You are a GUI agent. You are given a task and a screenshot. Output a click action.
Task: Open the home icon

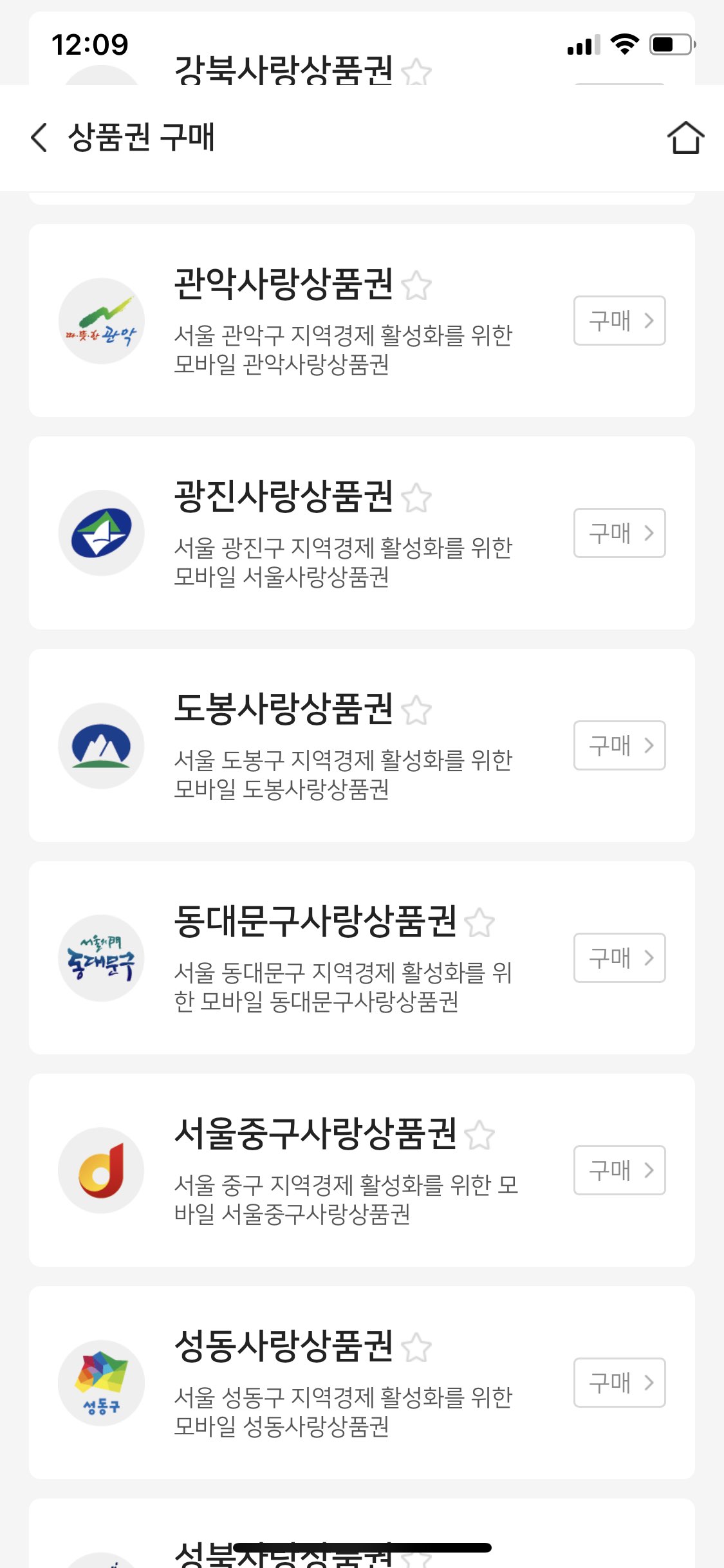[x=685, y=137]
